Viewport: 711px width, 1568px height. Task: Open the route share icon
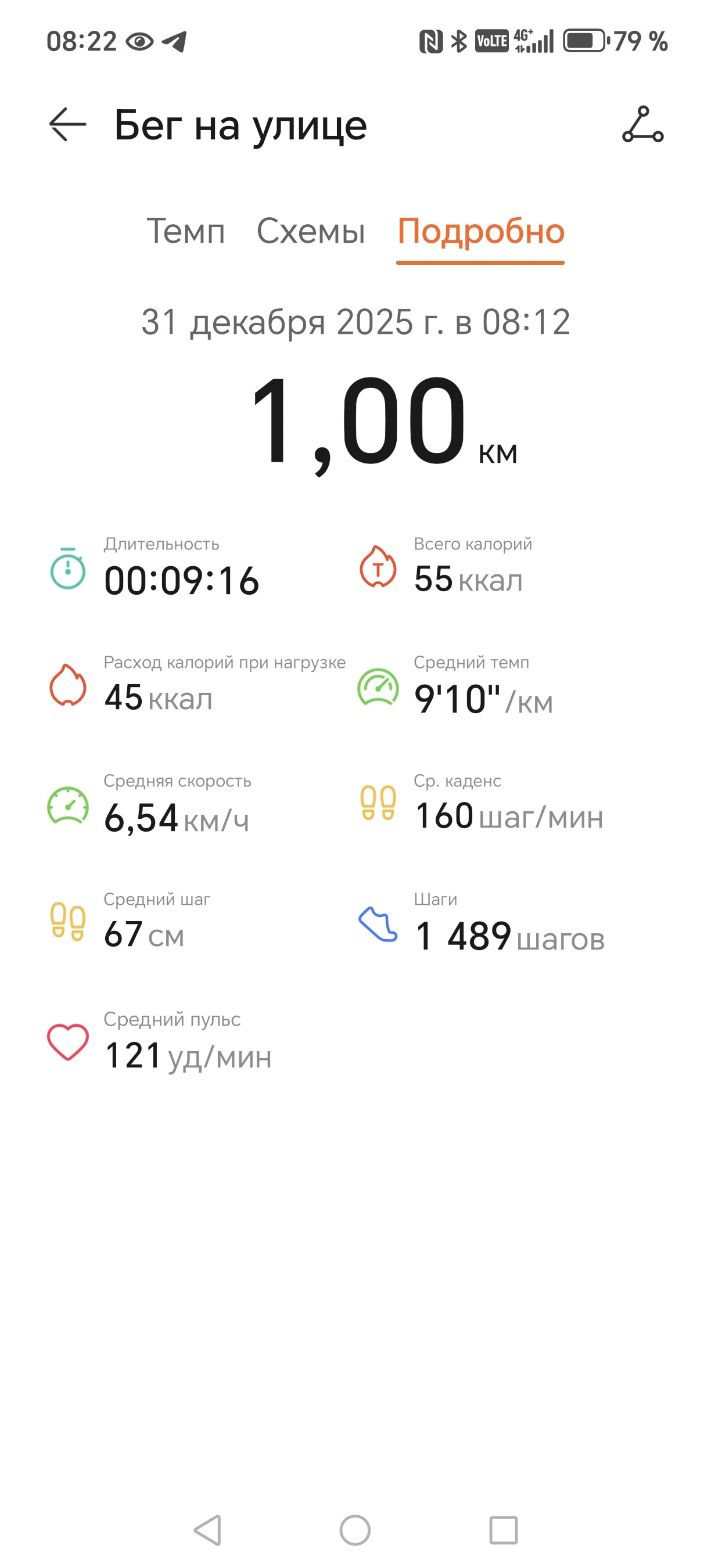(643, 125)
